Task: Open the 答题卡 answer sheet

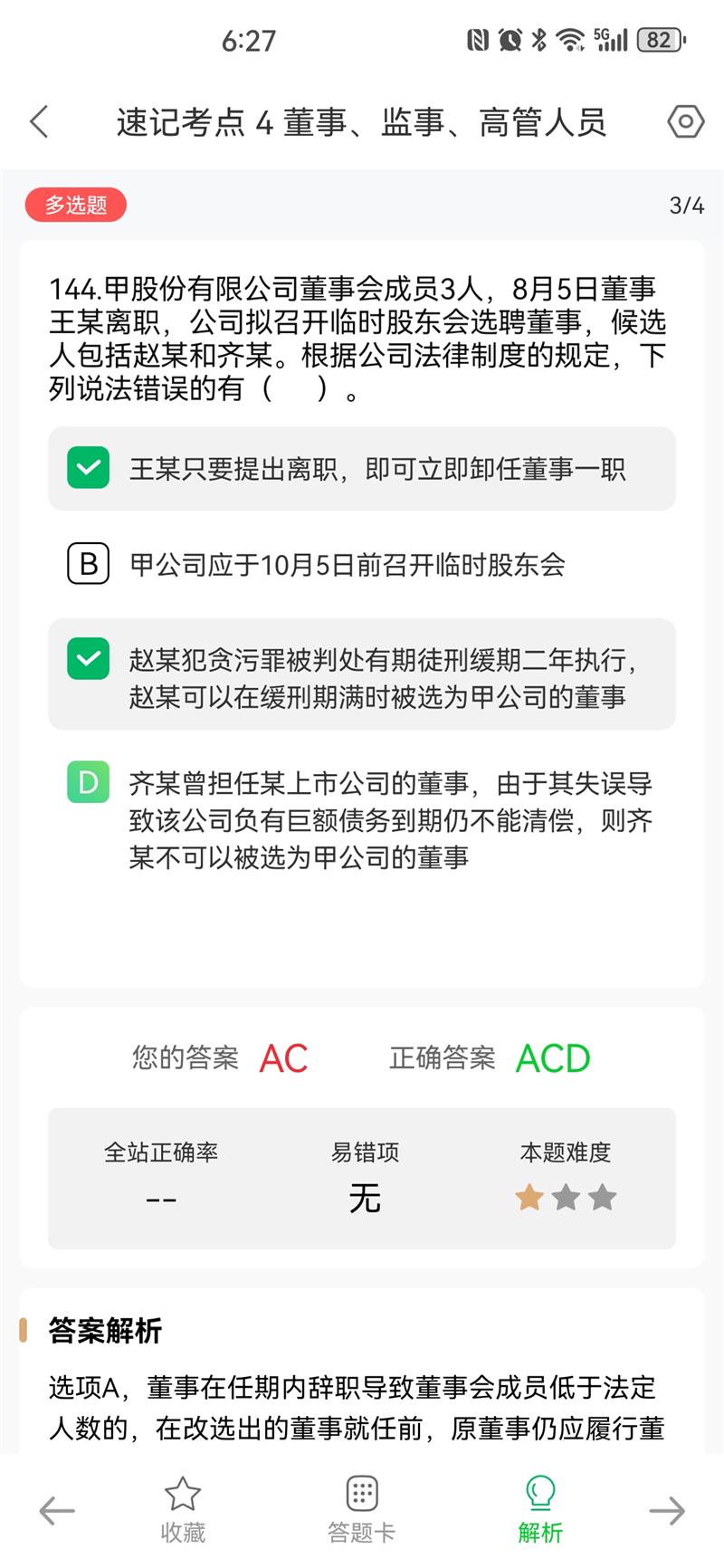Action: pos(361,1510)
